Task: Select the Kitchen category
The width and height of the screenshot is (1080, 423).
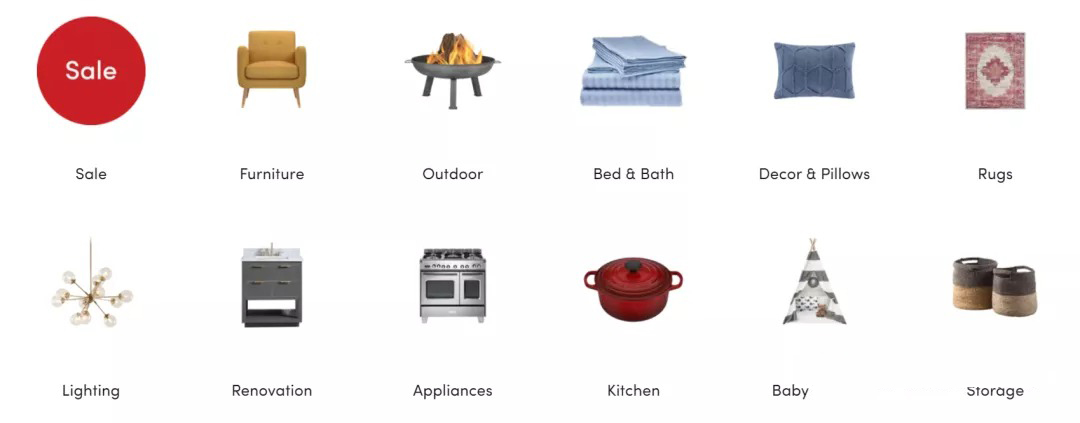Action: [633, 286]
